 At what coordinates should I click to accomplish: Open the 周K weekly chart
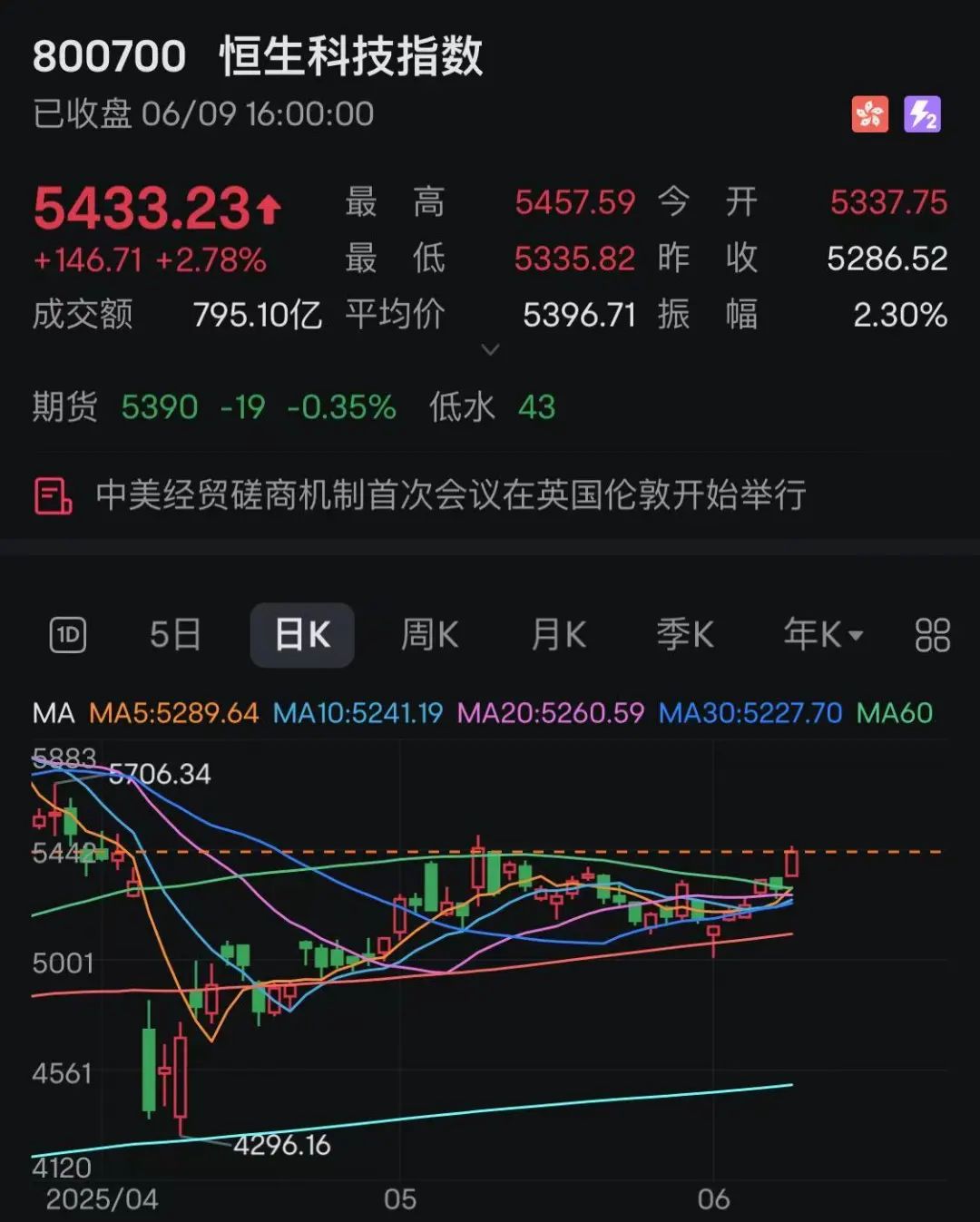tap(429, 635)
